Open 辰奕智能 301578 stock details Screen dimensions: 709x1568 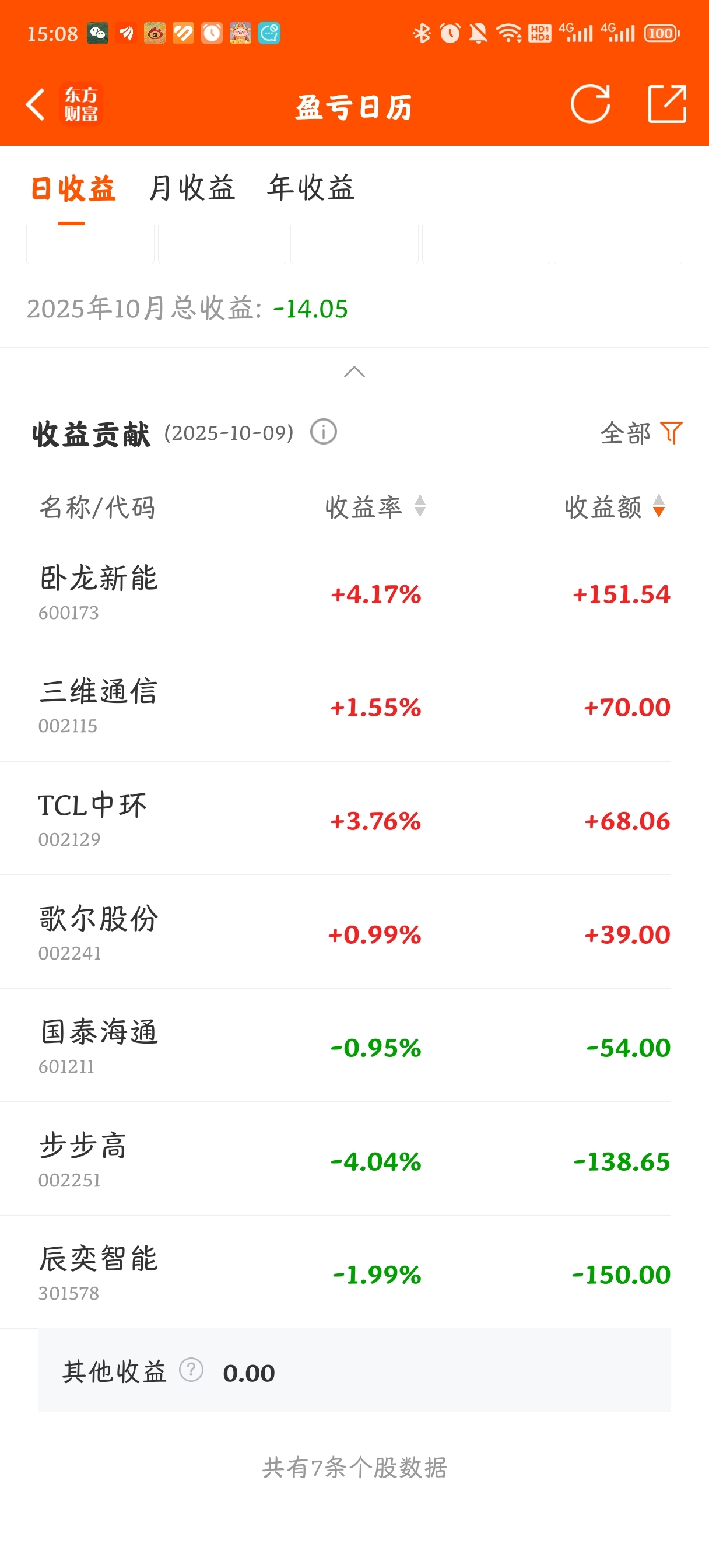(354, 1272)
